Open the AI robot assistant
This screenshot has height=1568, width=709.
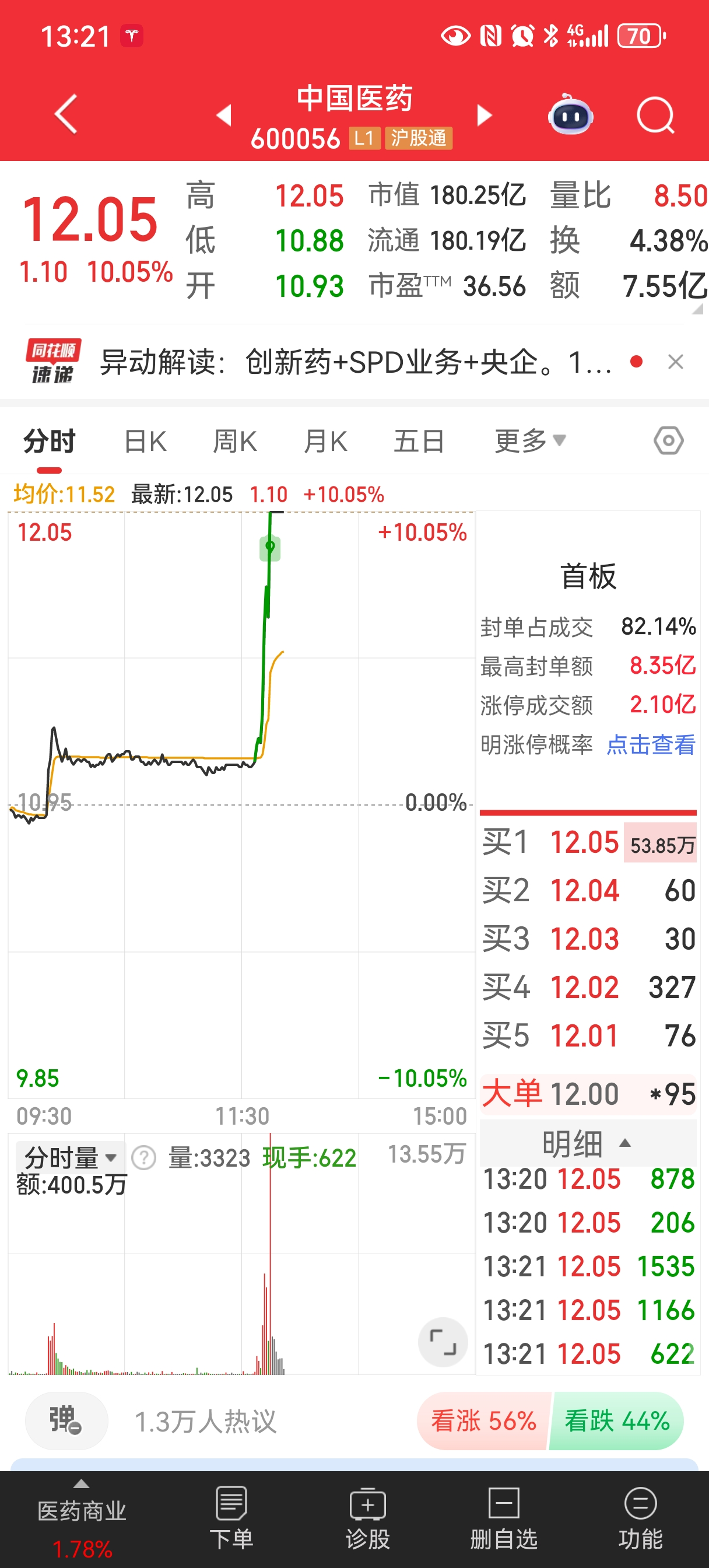[x=570, y=114]
